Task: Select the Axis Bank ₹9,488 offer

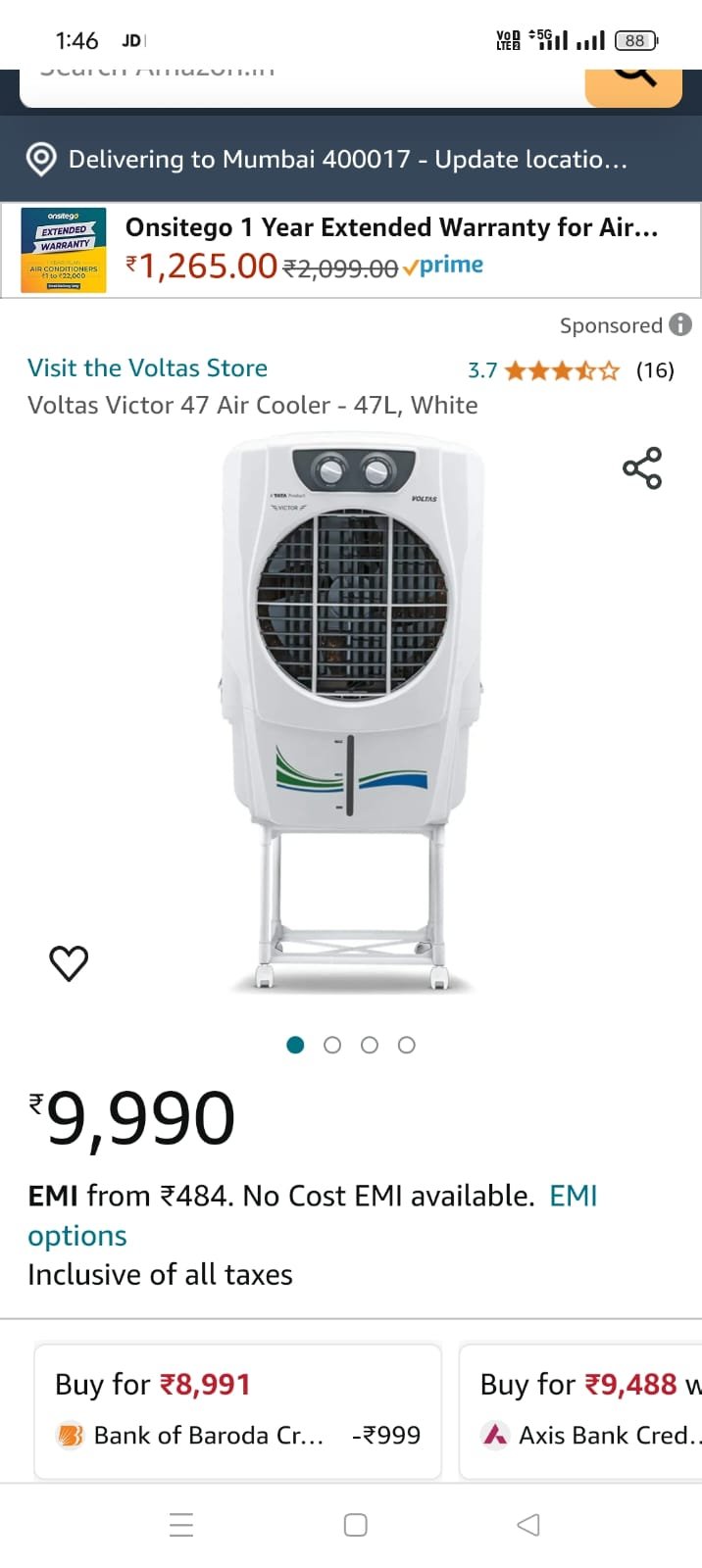Action: [581, 1410]
